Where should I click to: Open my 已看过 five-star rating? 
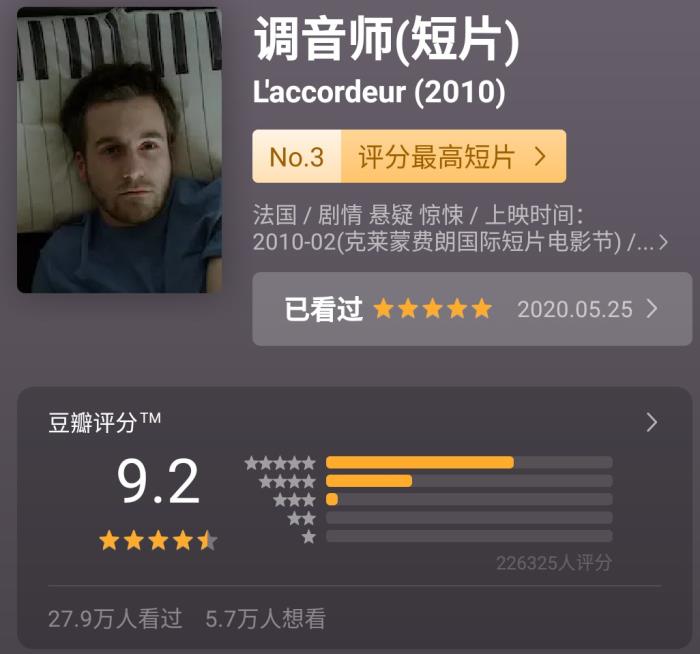(471, 309)
